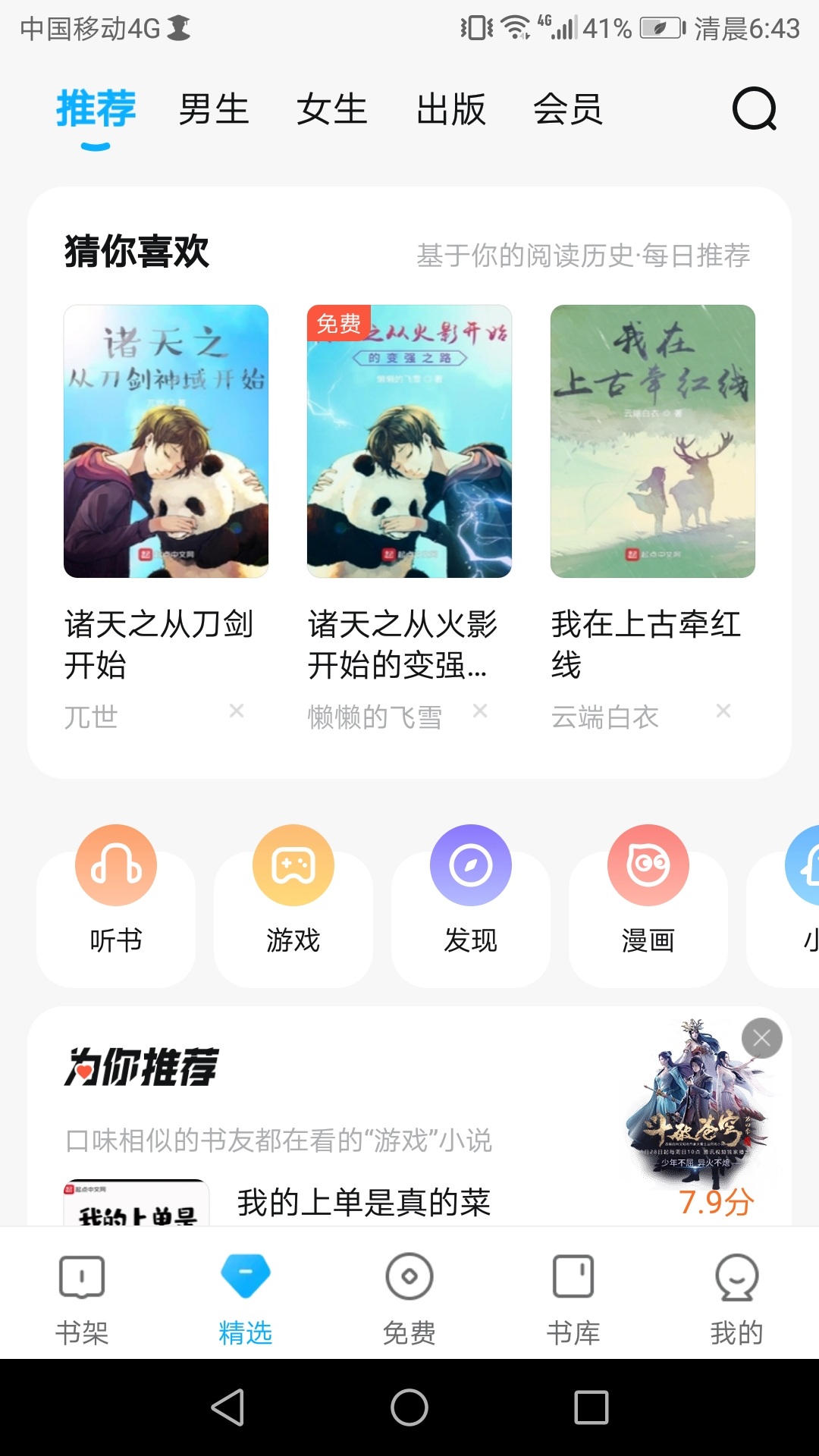Open the book 诸天之从刀剑开始
Viewport: 819px width, 1456px height.
166,441
